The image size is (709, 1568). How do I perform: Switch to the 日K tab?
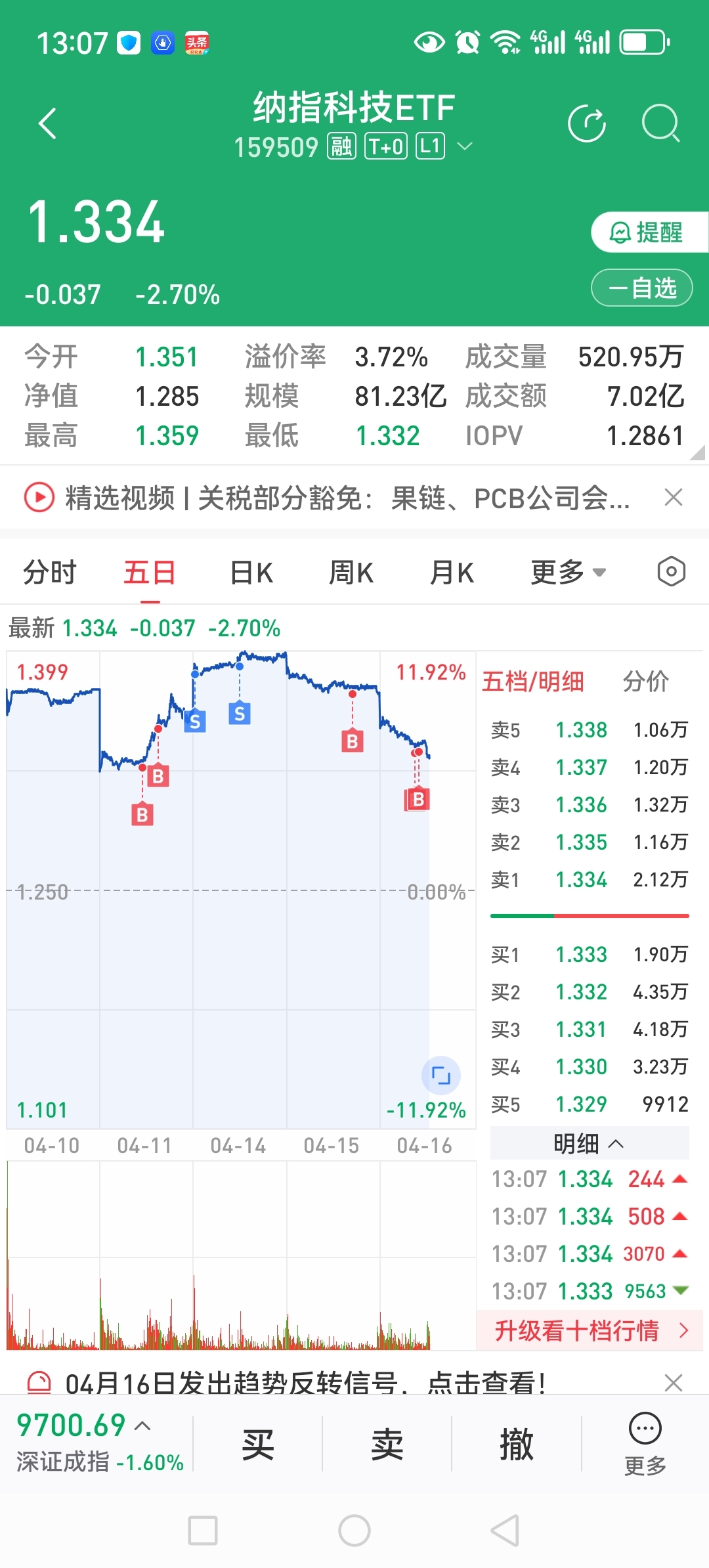click(250, 572)
